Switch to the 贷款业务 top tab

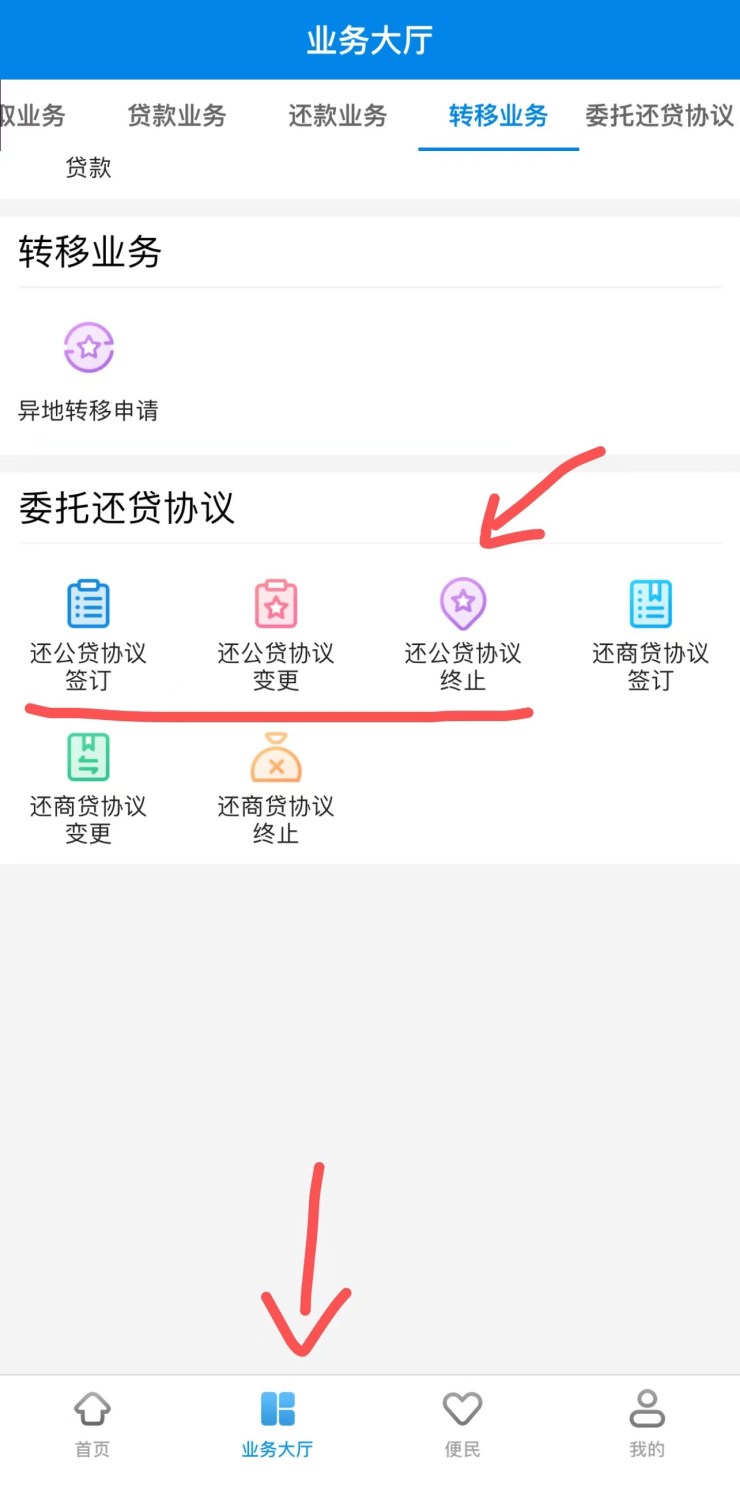pos(177,116)
